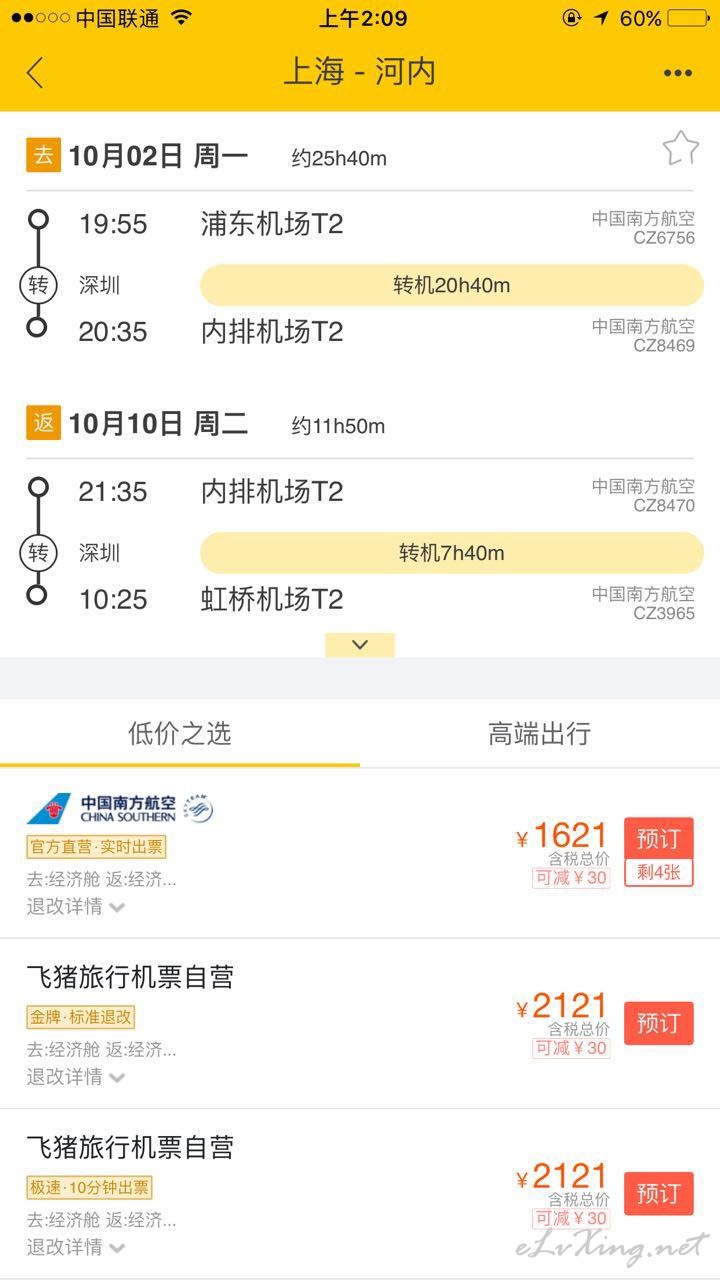
Task: Expand 退改详情 under the 金牌·标准退改 offer
Action: 76,1077
